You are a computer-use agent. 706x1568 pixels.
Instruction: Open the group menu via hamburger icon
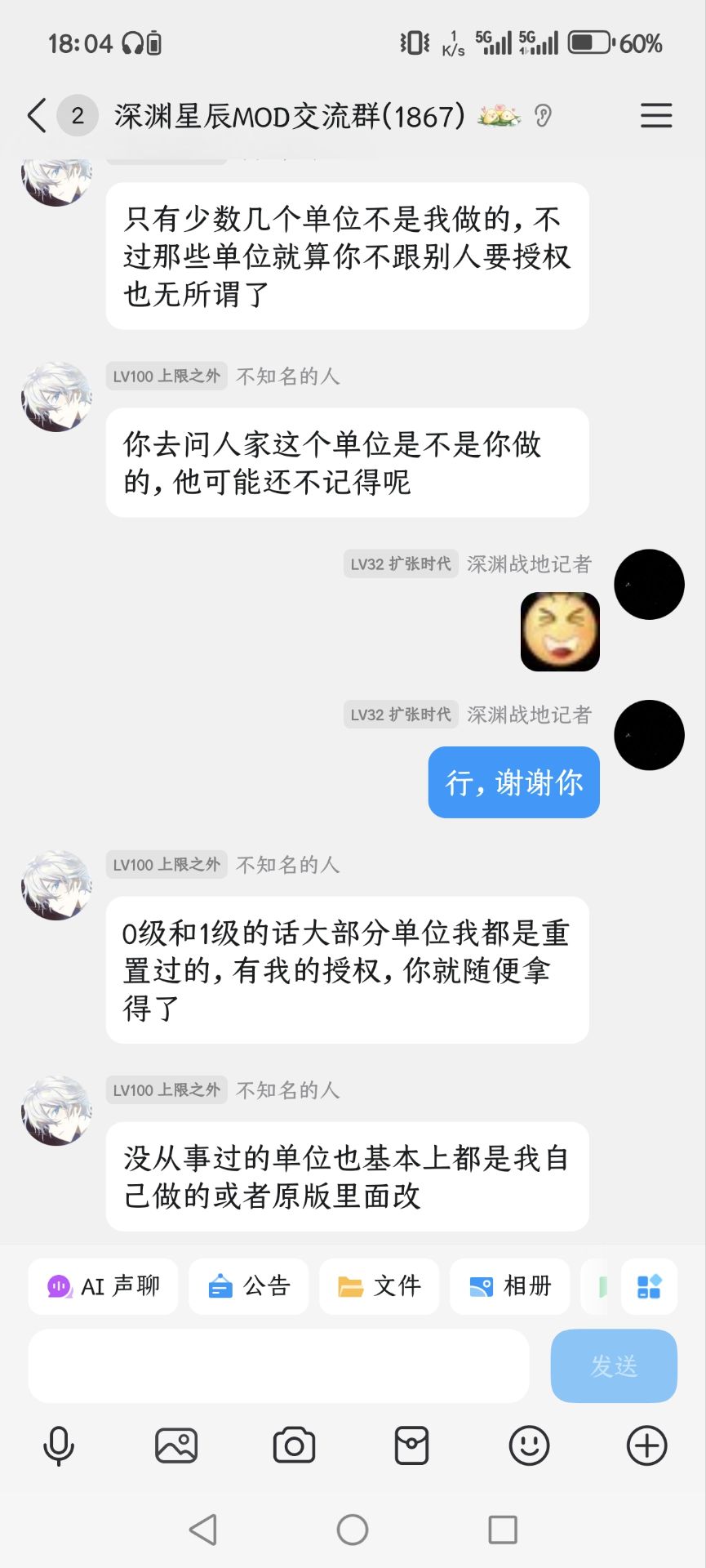coord(656,116)
